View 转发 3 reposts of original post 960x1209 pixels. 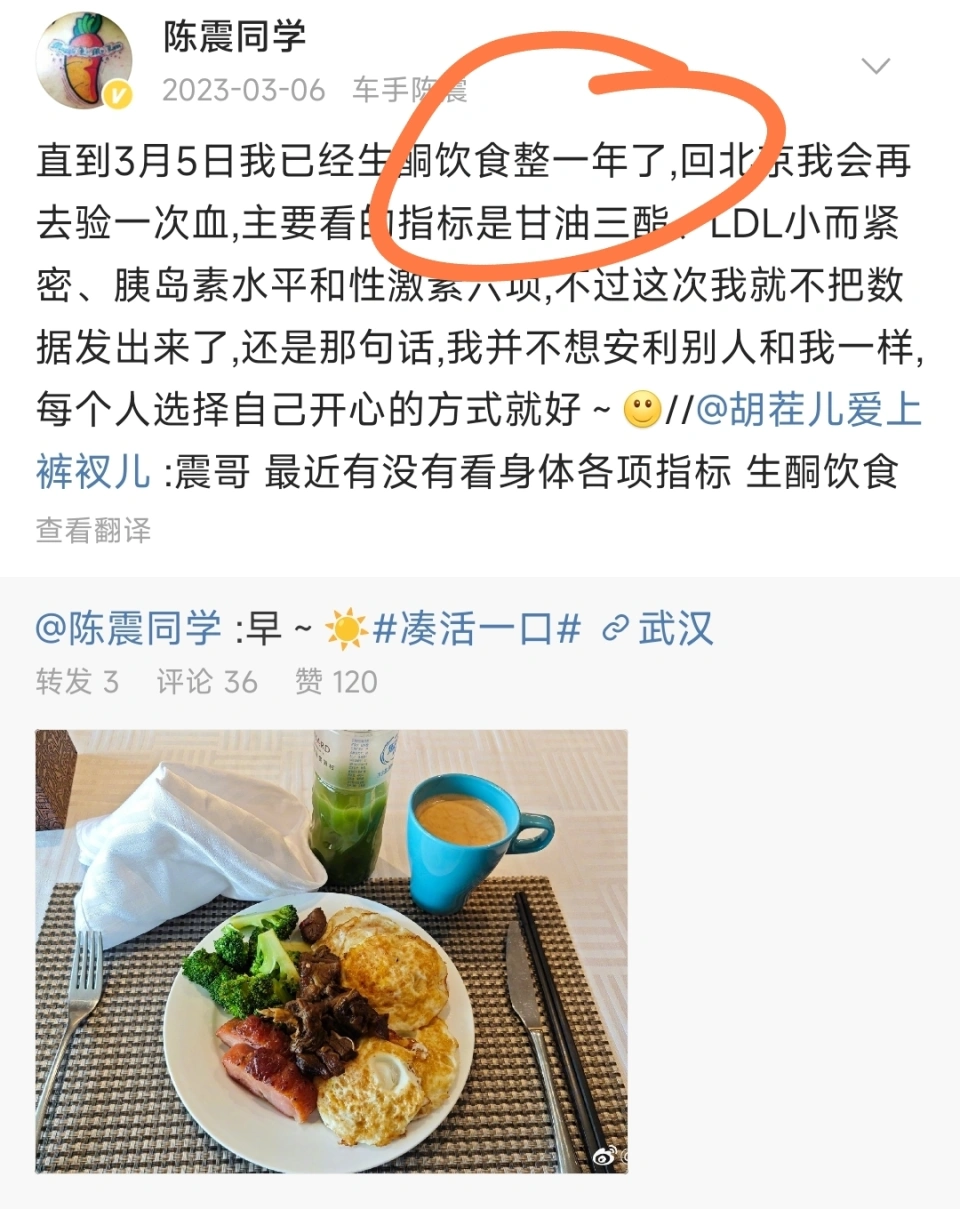point(77,682)
